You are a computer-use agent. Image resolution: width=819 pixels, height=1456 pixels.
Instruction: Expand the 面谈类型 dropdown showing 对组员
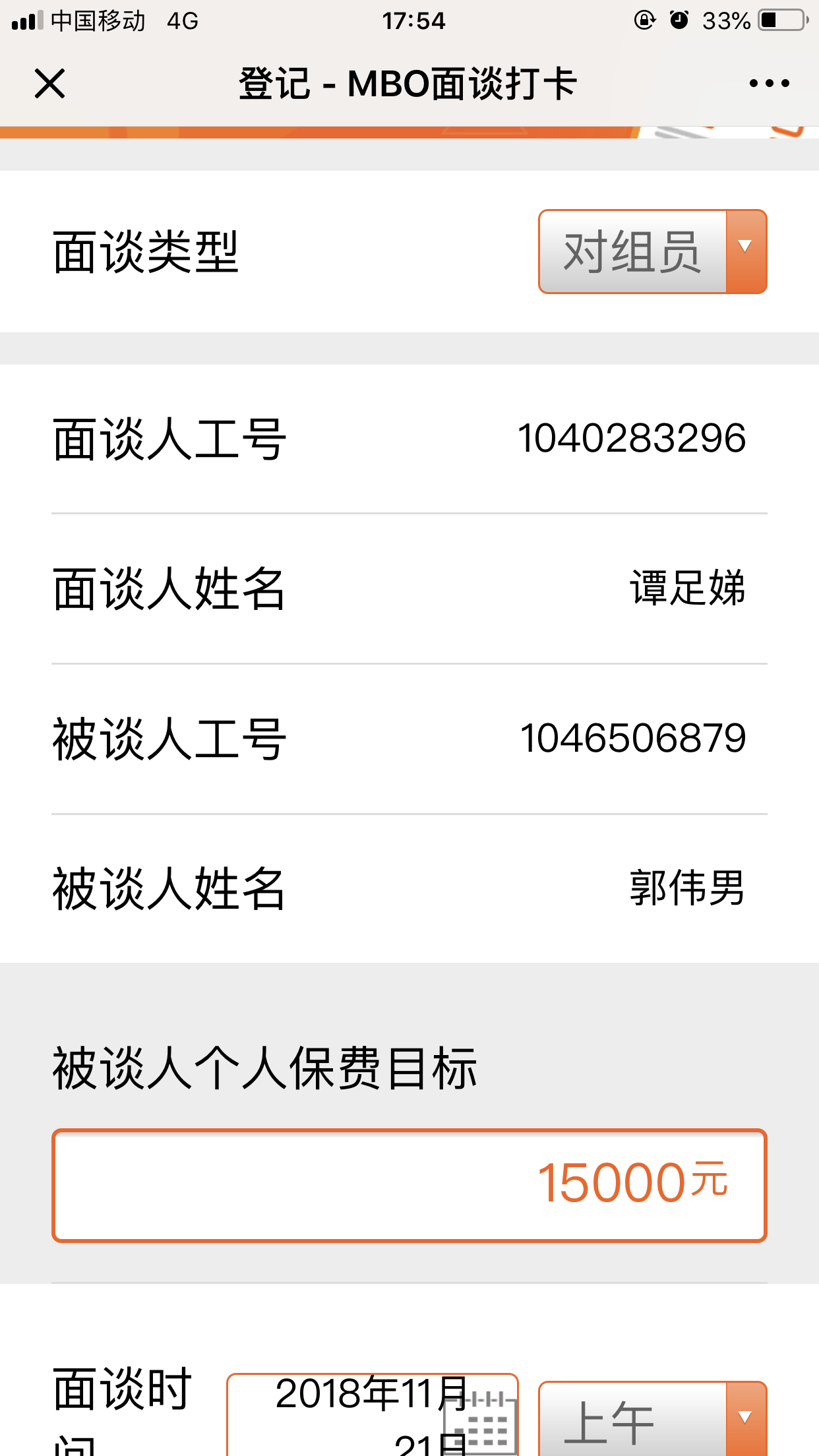[652, 252]
